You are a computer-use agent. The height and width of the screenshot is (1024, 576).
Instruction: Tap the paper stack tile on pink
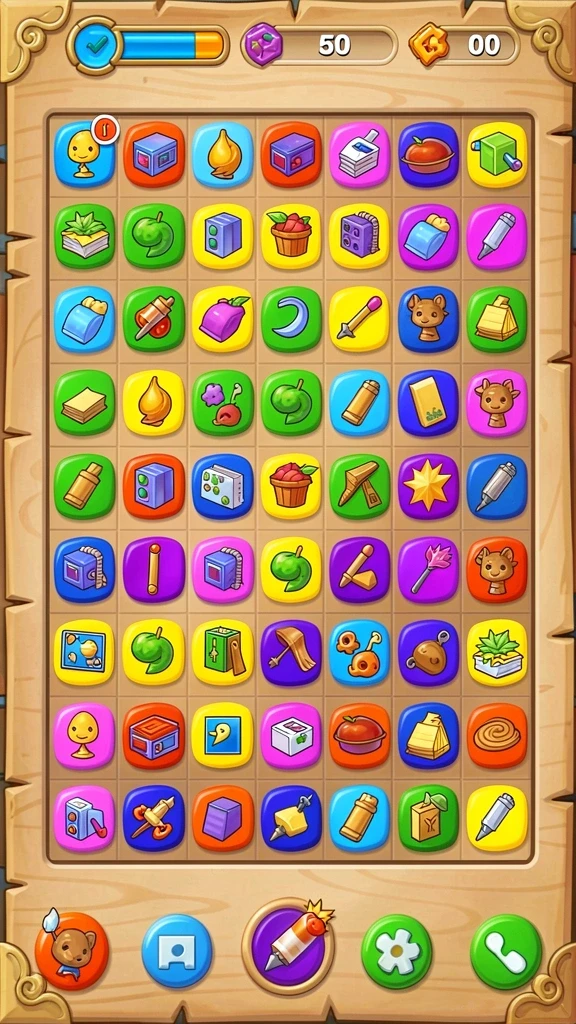359,154
